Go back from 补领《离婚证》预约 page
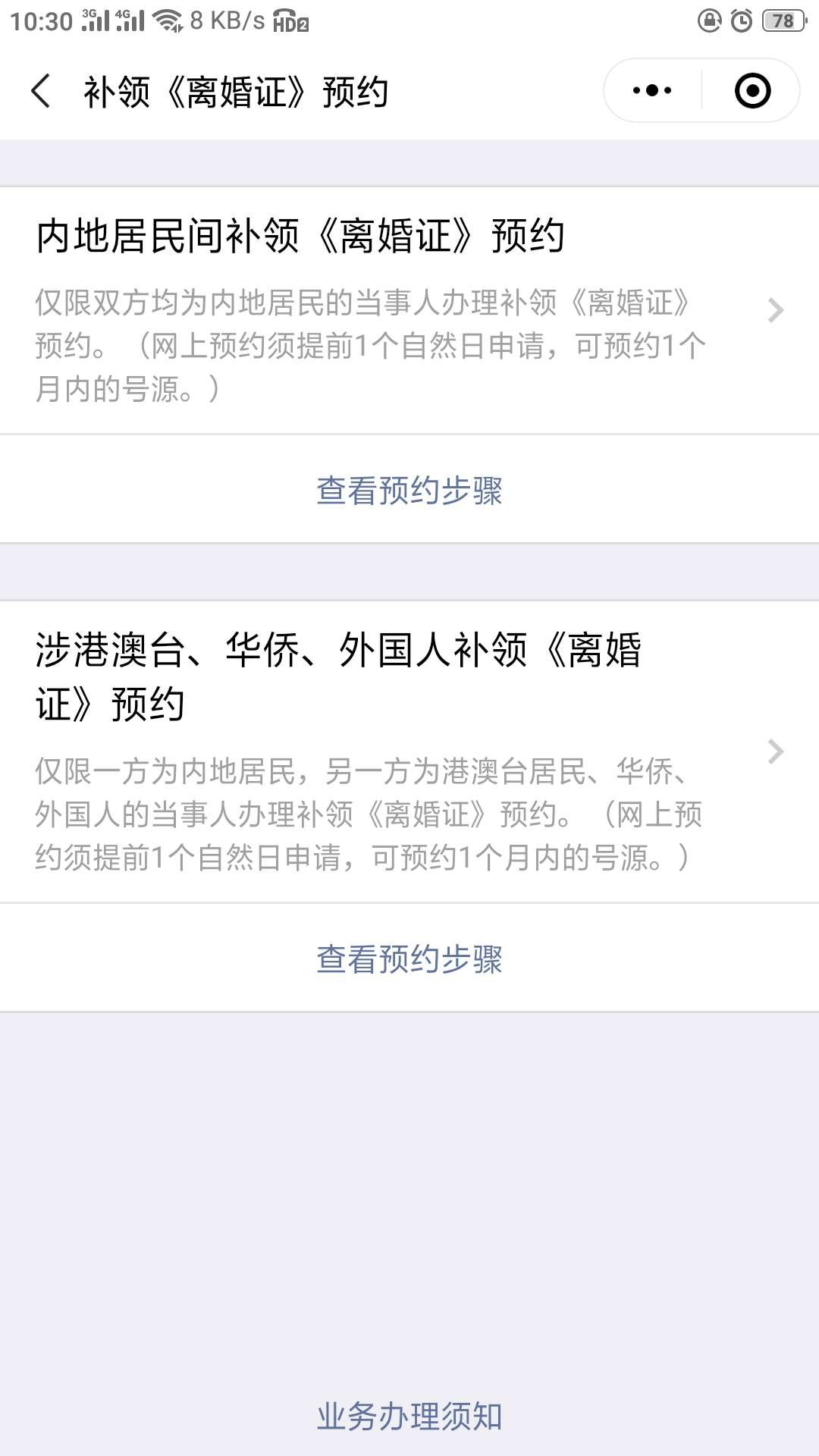 (x=41, y=92)
